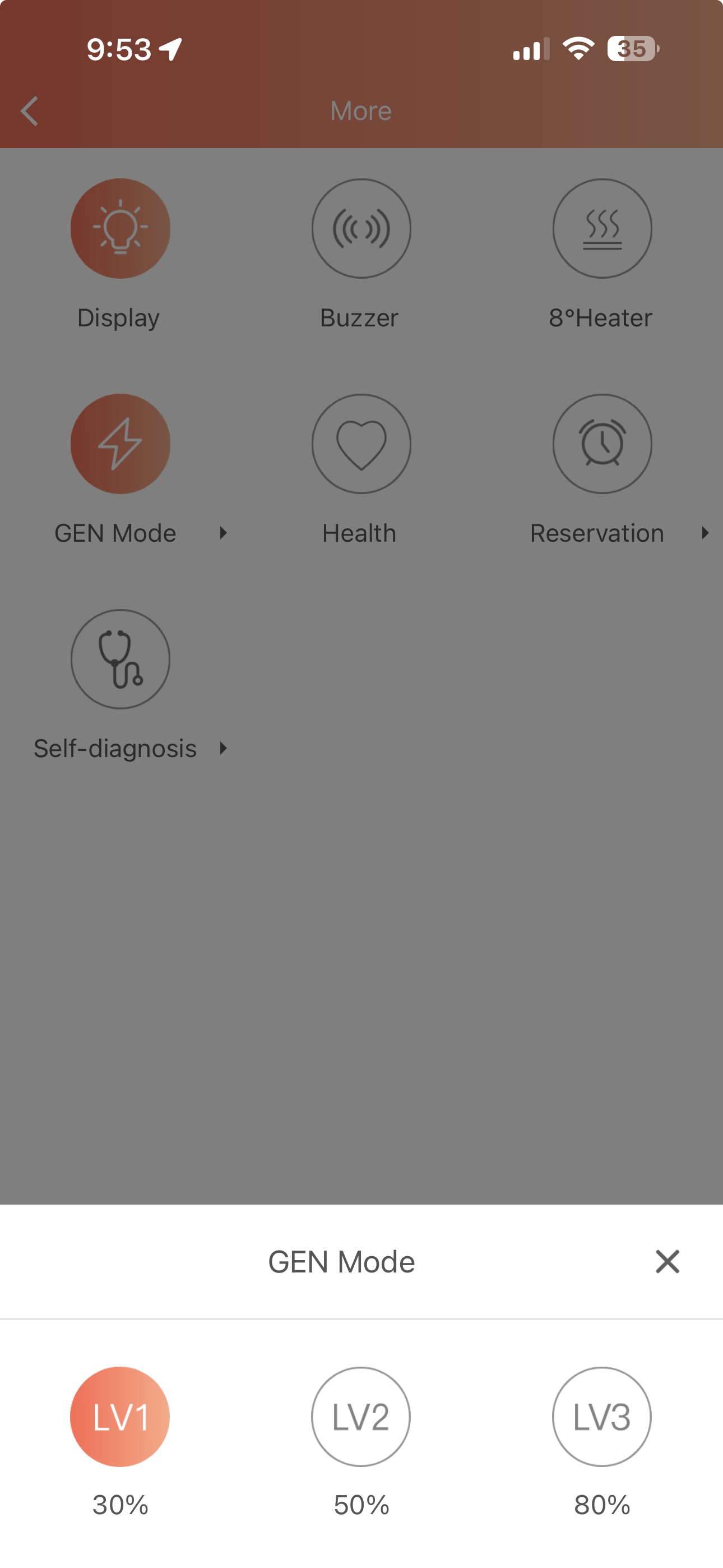Select LV3 80% GEN Mode level
This screenshot has width=723, height=1568.
pyautogui.click(x=601, y=1417)
